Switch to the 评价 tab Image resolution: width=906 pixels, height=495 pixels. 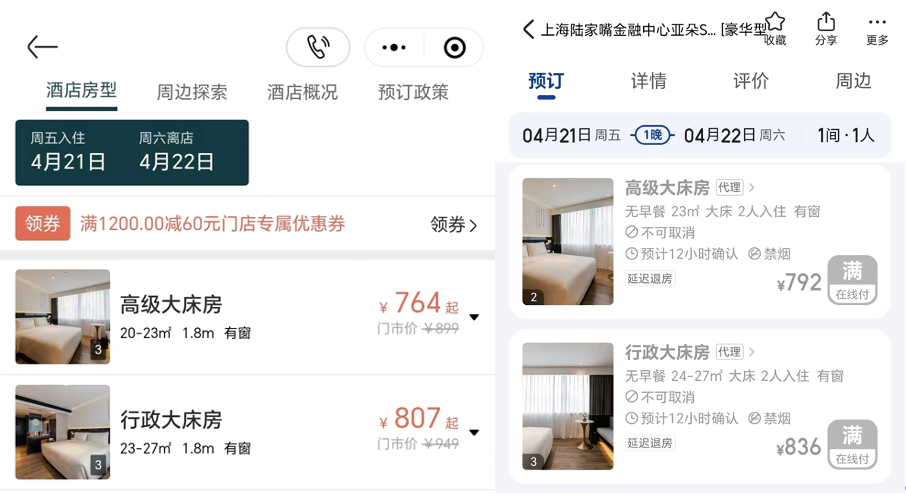pos(751,82)
